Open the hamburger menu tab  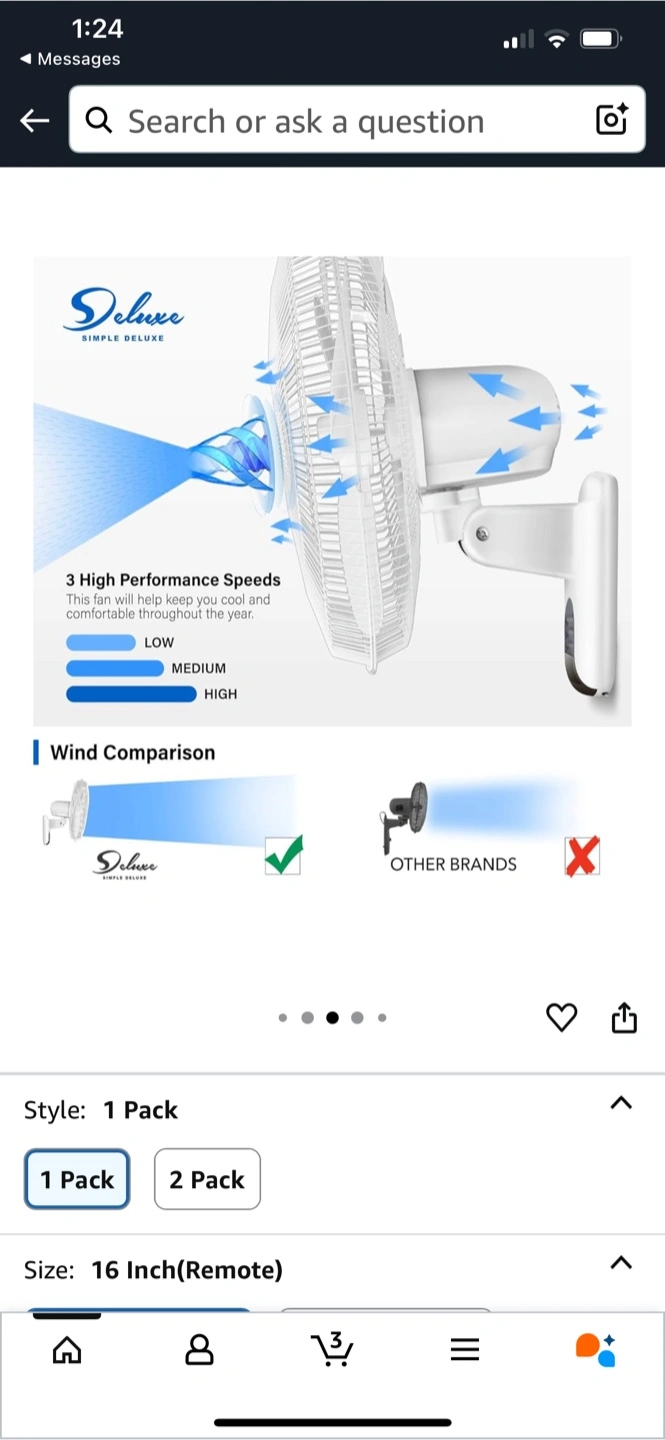tap(464, 1350)
